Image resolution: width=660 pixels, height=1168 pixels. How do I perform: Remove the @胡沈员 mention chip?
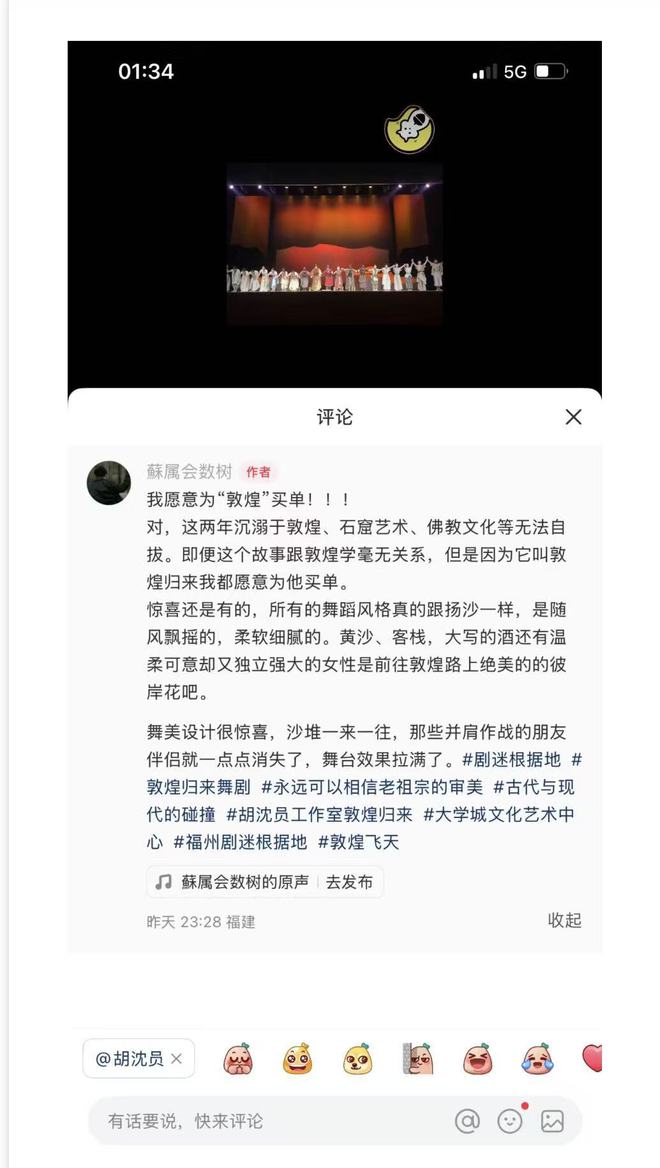(176, 1058)
